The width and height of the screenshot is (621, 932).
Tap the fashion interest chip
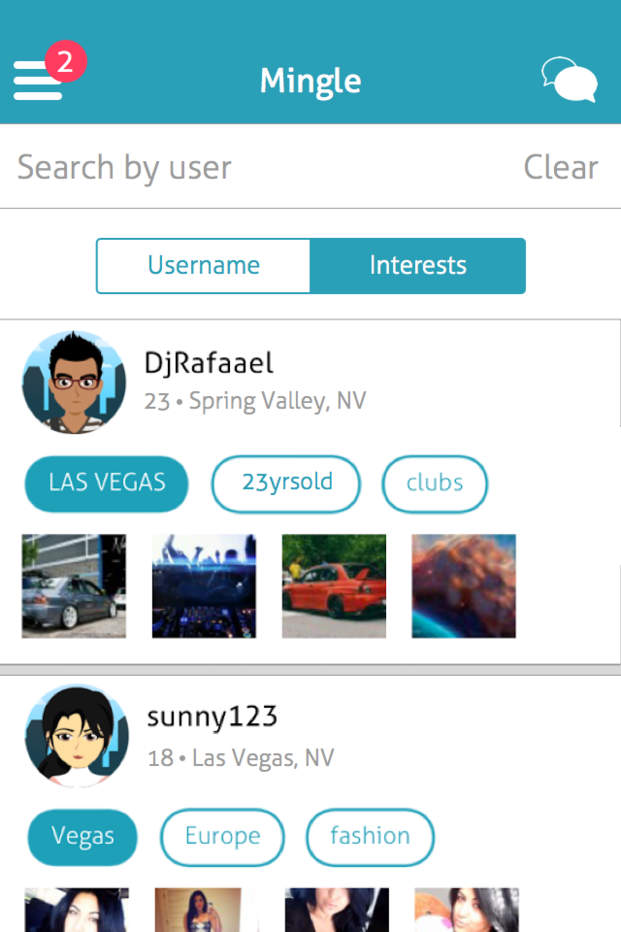pyautogui.click(x=370, y=836)
